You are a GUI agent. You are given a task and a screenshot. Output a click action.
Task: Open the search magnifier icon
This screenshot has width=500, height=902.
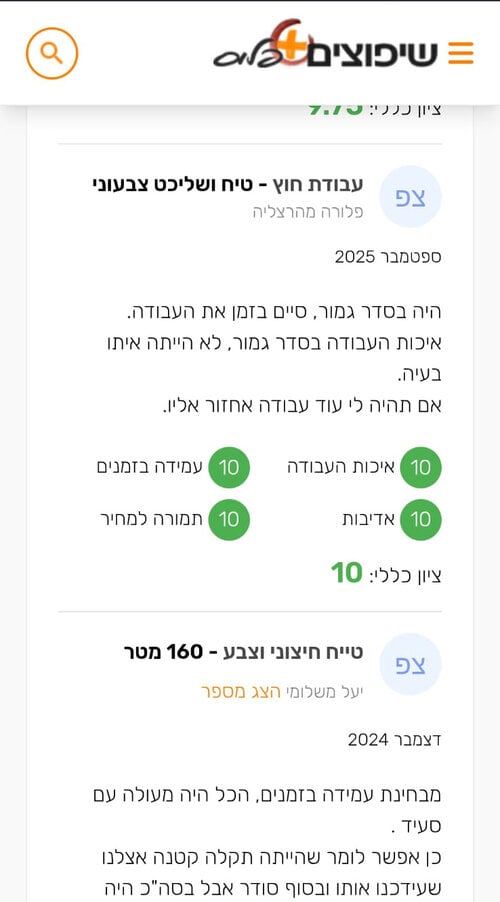52,53
